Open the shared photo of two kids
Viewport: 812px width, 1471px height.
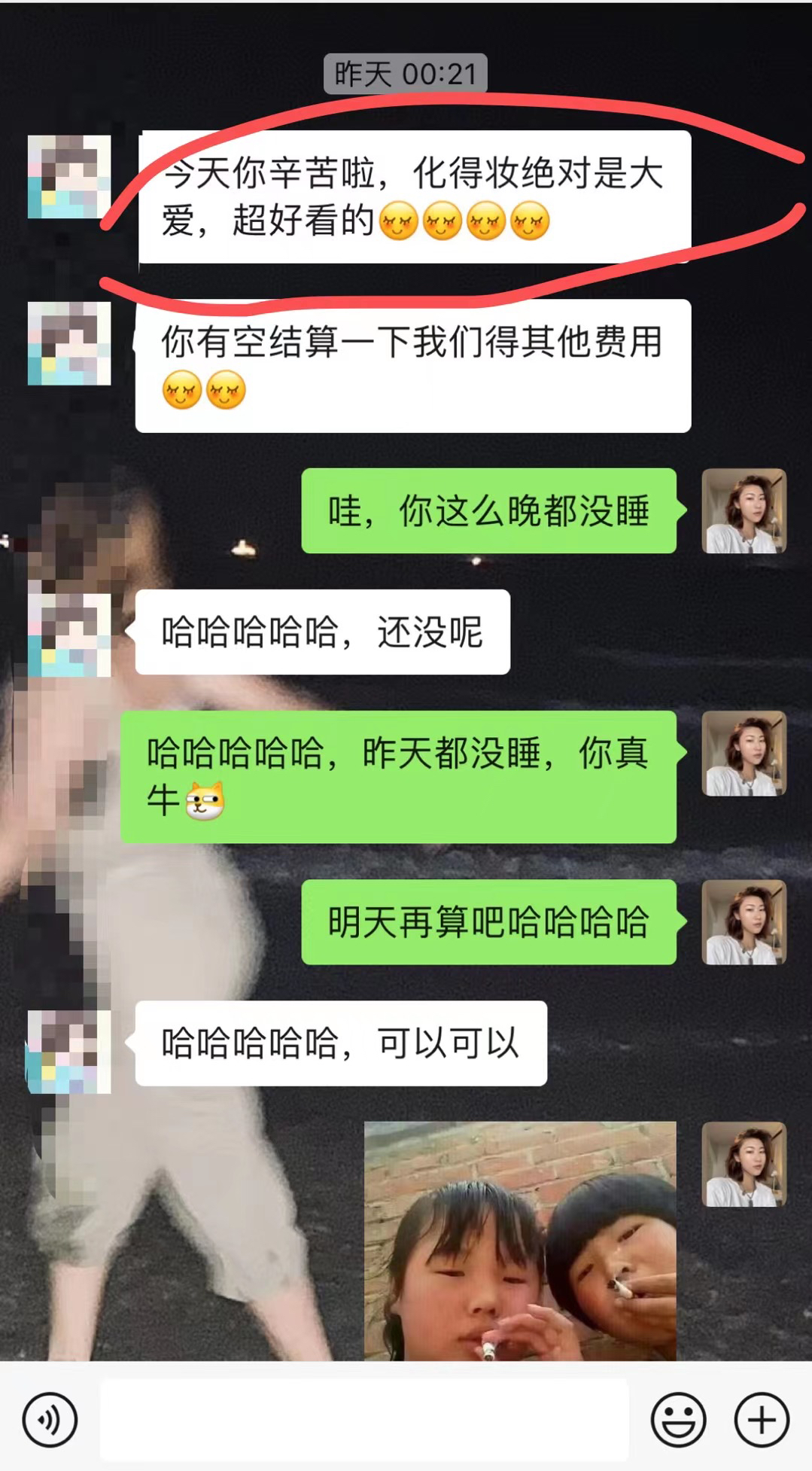(x=520, y=1241)
